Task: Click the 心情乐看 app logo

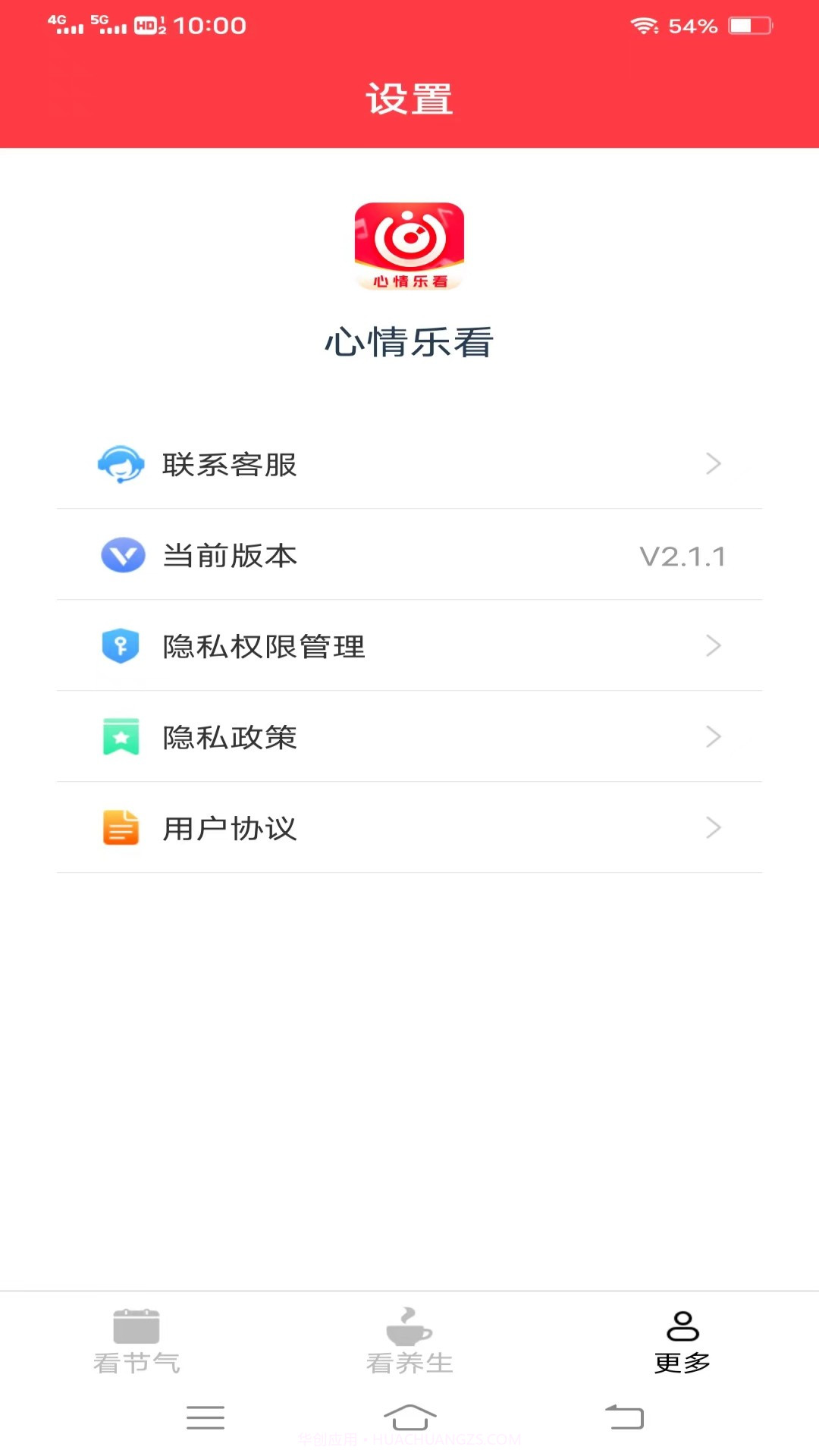Action: tap(409, 246)
